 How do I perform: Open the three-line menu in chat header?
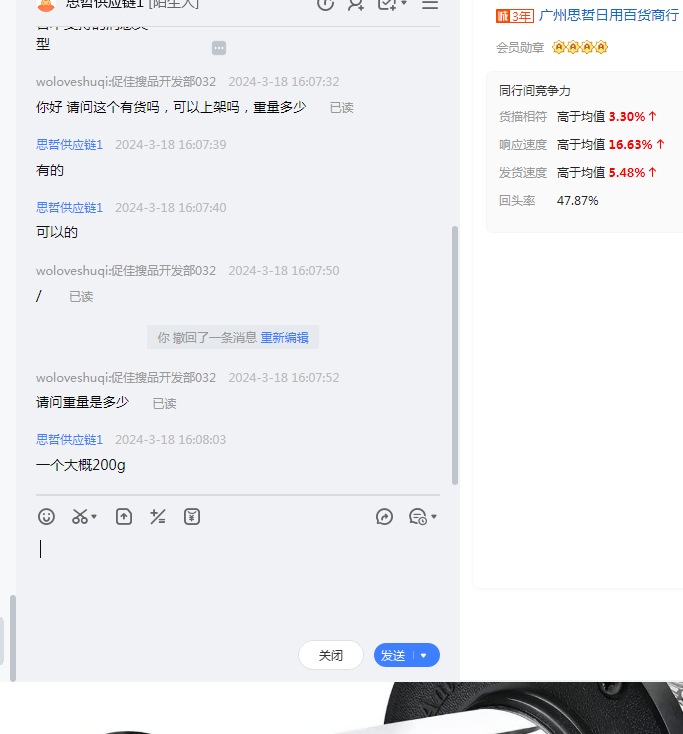430,4
